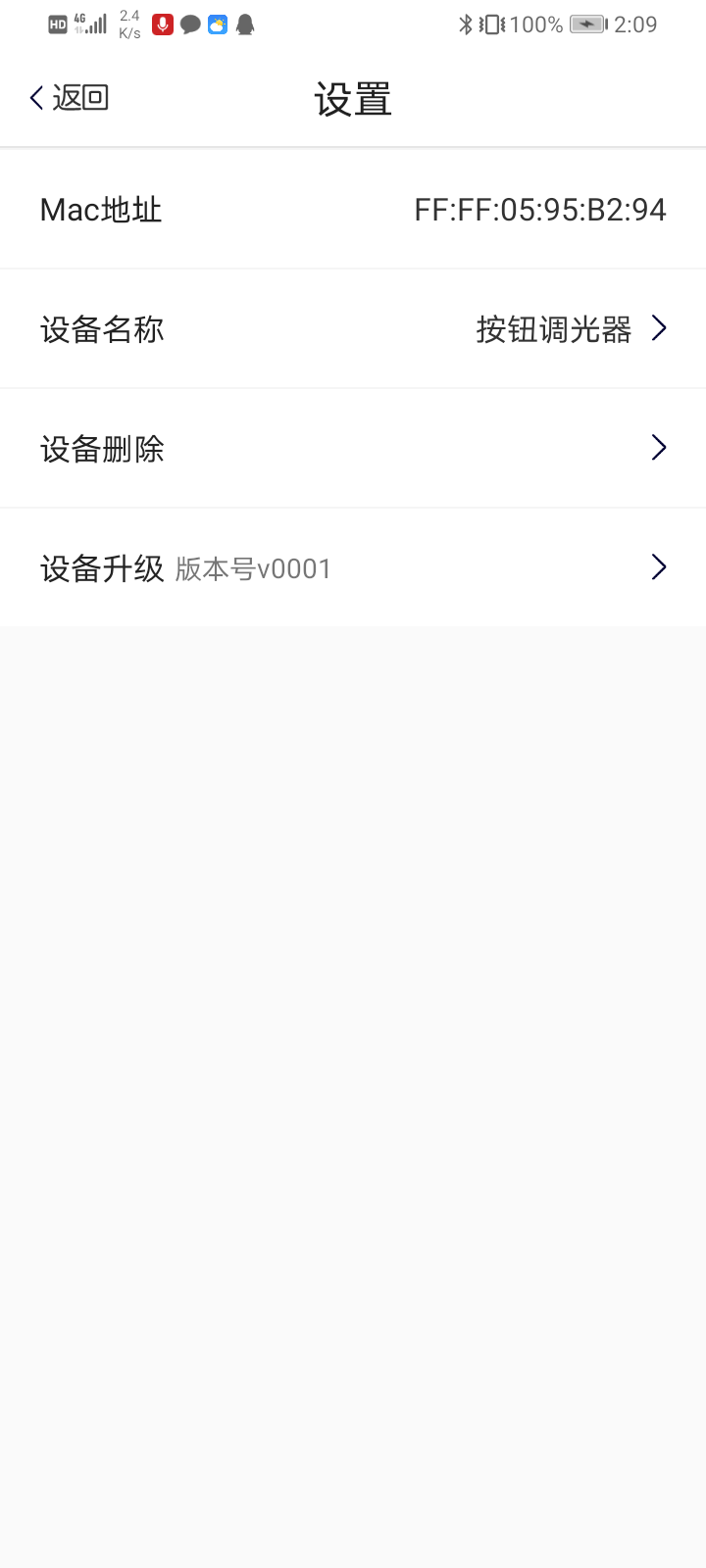
Task: Open the 设备名称 row to rename device
Action: pyautogui.click(x=353, y=329)
